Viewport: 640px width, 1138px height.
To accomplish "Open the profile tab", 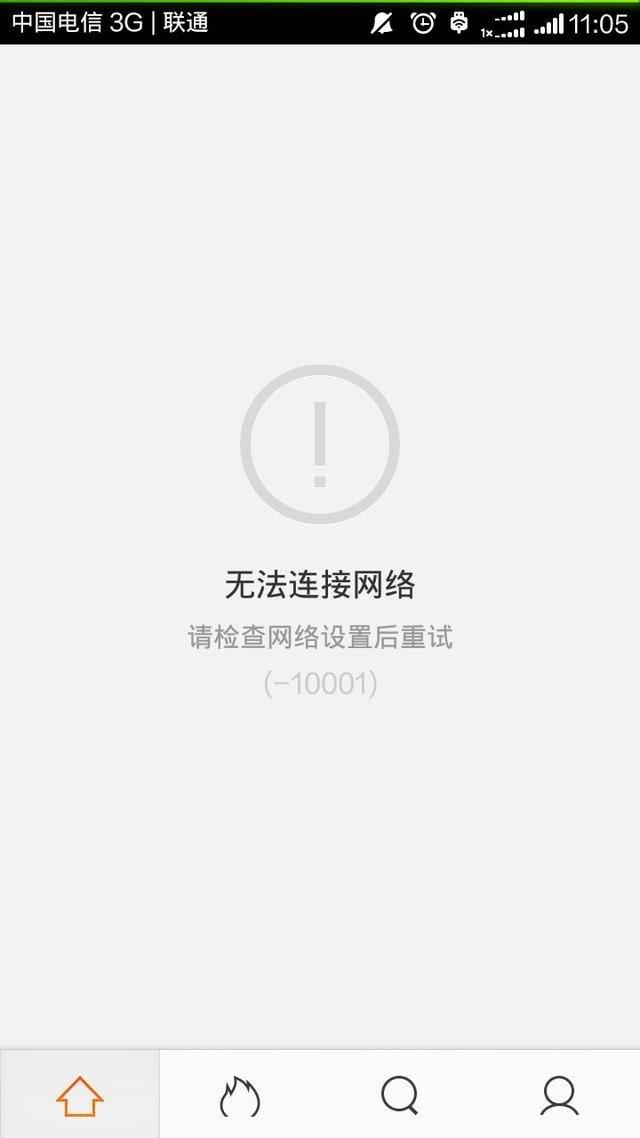I will 560,1096.
